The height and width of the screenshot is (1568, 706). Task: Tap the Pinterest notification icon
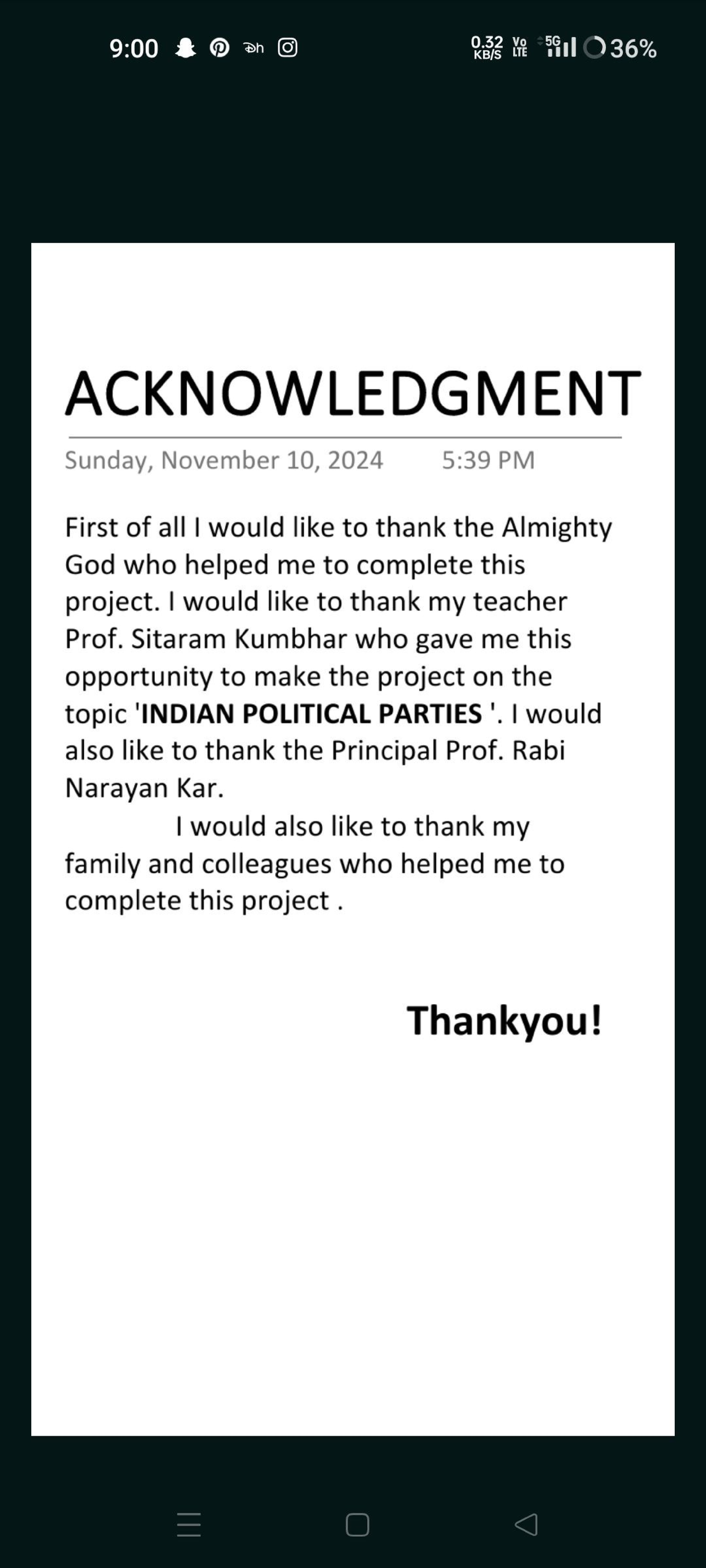[x=221, y=48]
